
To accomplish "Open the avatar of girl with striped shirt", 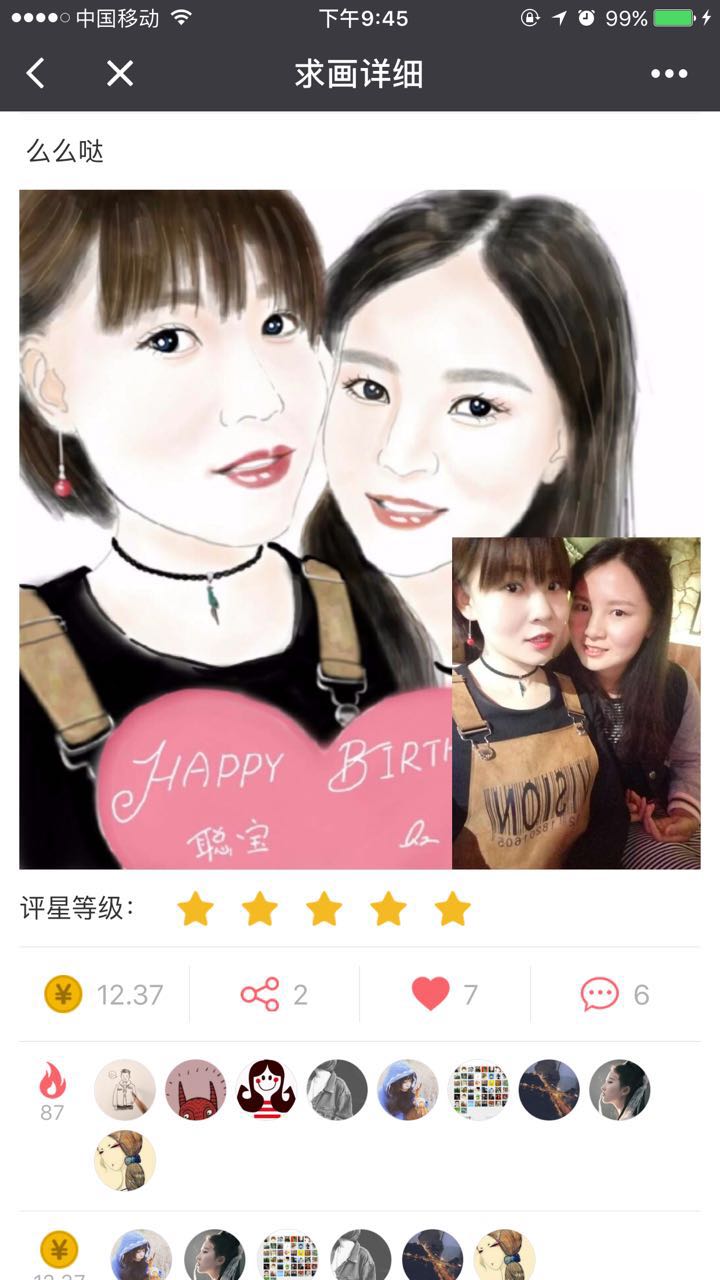I will pos(266,1090).
